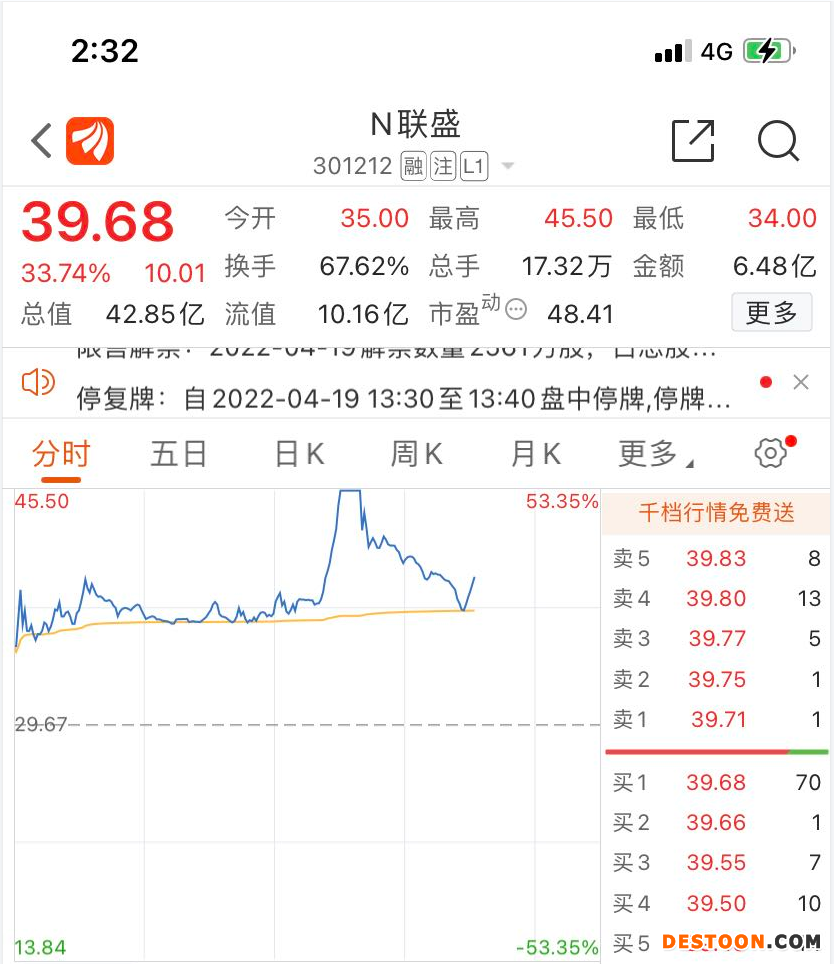The height and width of the screenshot is (964, 834).
Task: Open the Eastmoney app logo home
Action: [x=90, y=141]
